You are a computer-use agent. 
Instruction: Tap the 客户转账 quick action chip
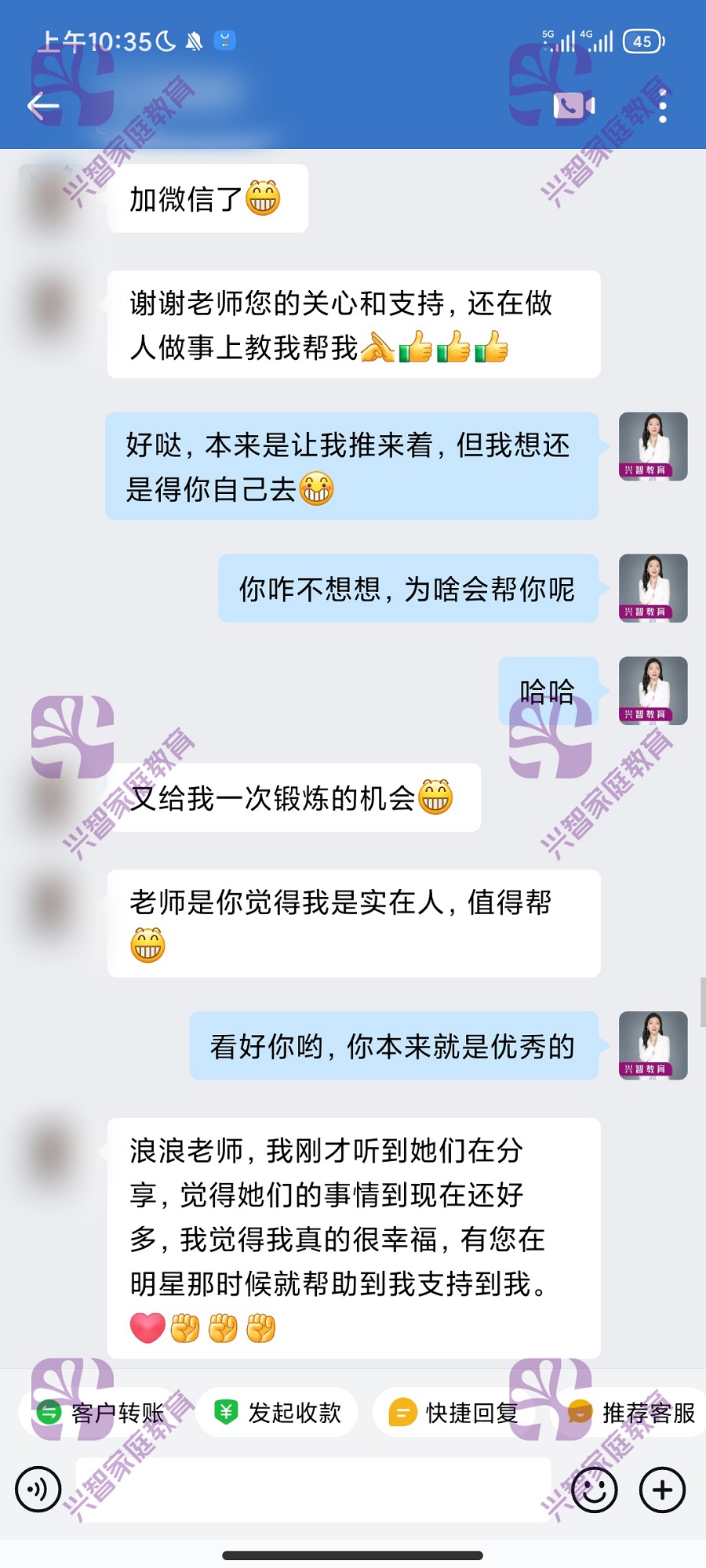(x=100, y=1413)
